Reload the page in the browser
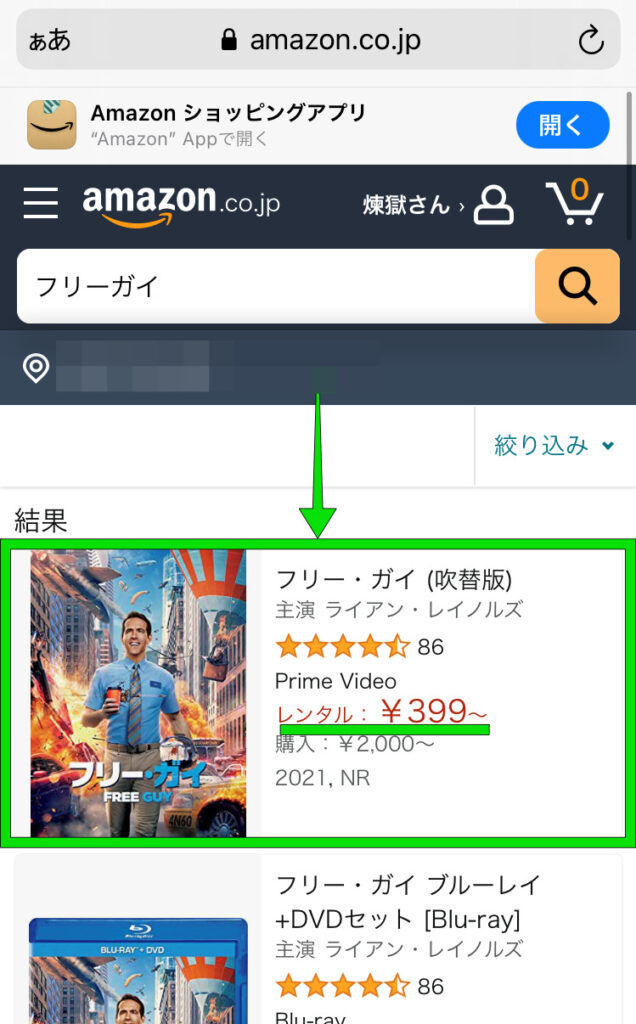 pyautogui.click(x=591, y=40)
